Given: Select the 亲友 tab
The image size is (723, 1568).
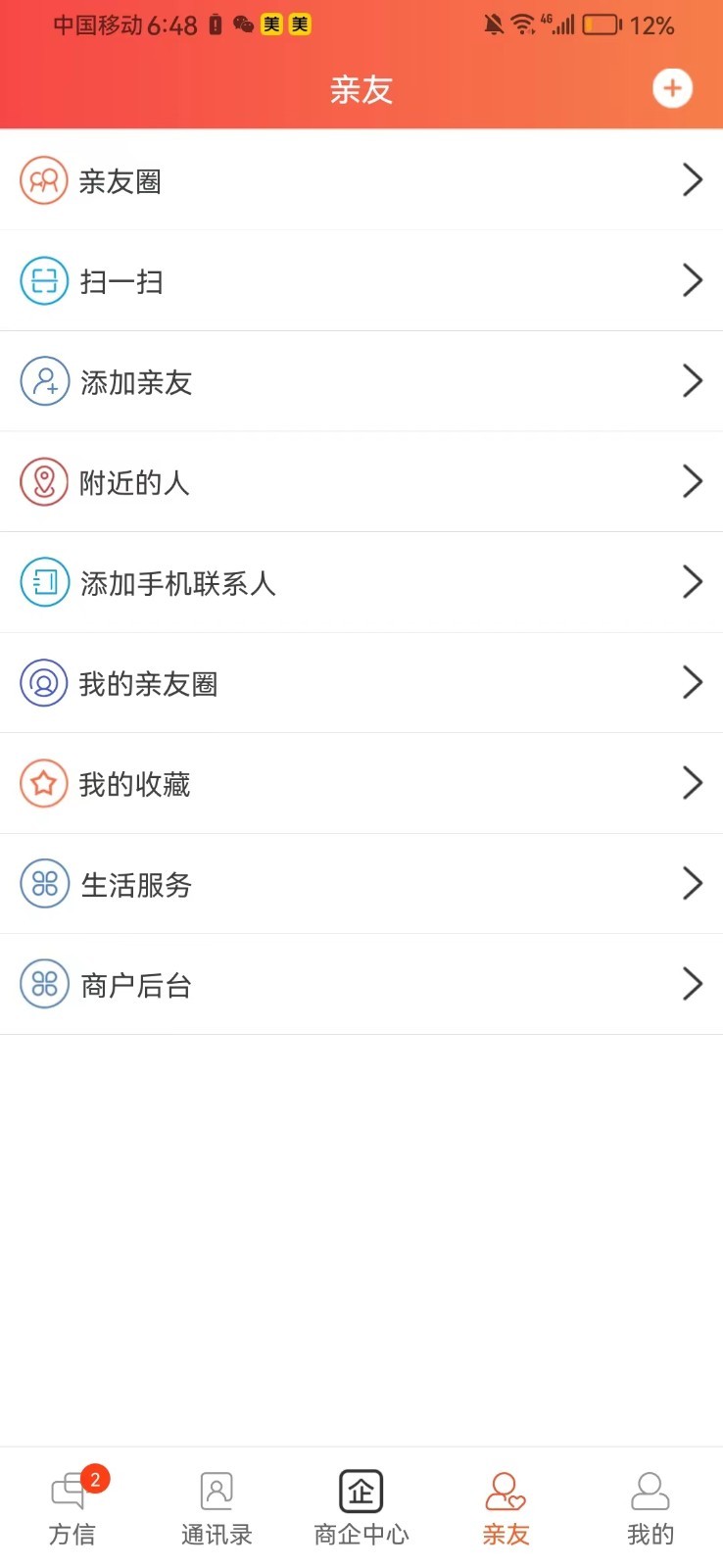Looking at the screenshot, I should tap(506, 1508).
